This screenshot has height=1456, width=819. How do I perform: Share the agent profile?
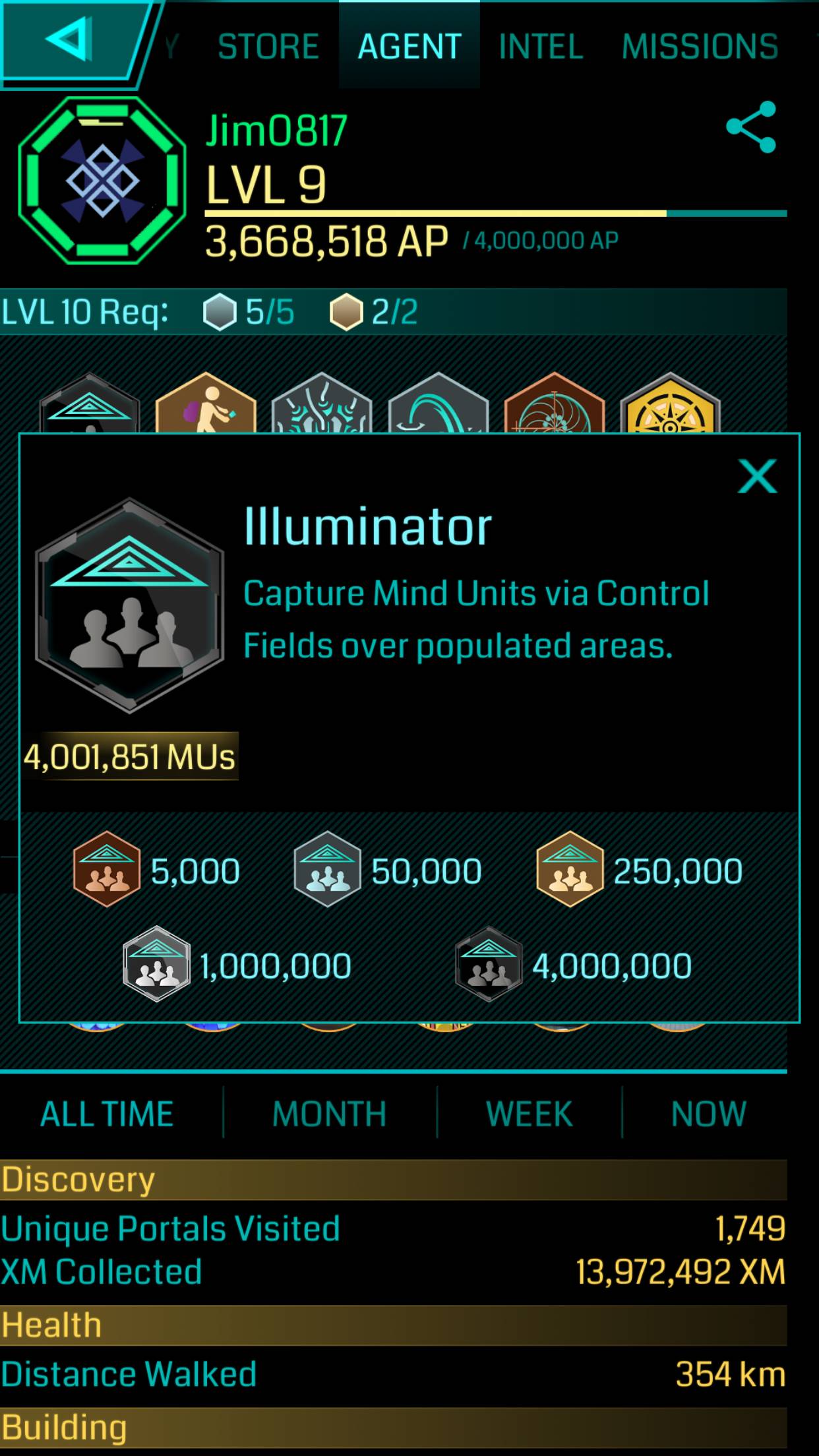coord(751,127)
